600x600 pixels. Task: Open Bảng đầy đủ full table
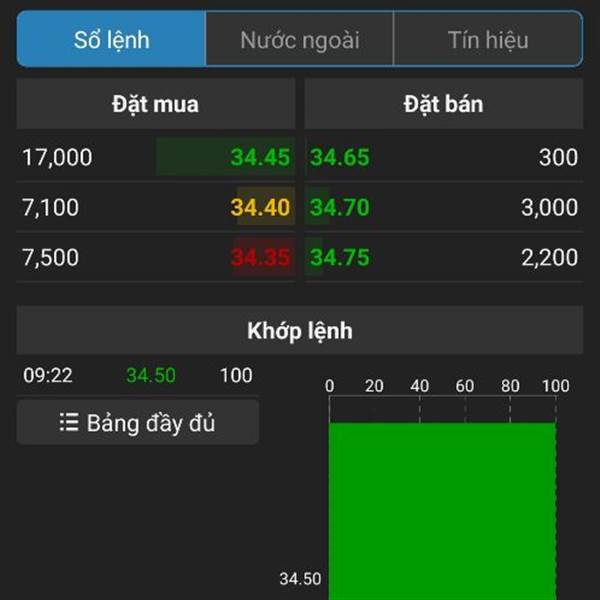(138, 423)
